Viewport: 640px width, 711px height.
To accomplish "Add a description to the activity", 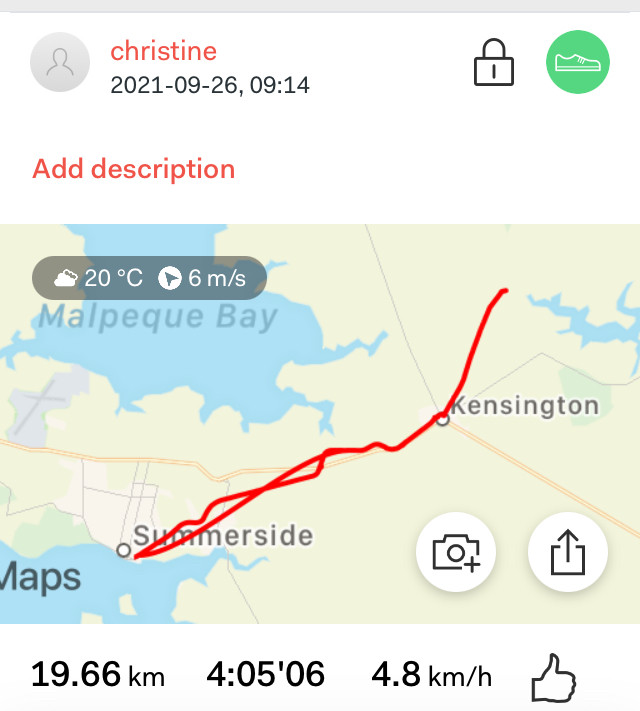I will [134, 169].
